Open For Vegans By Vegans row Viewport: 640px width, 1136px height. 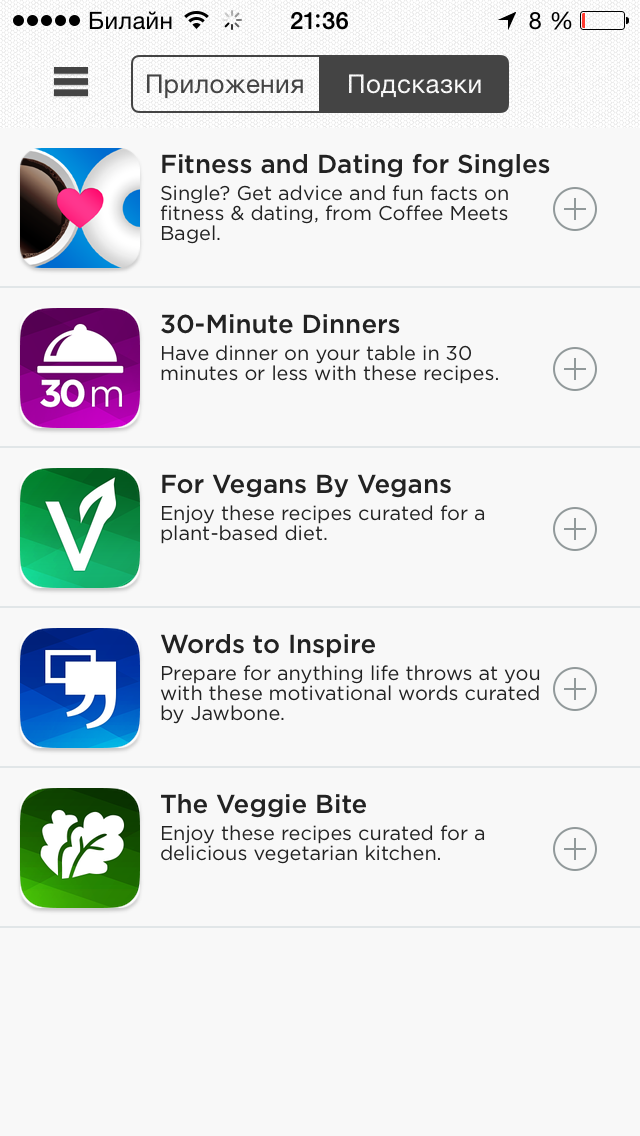tap(320, 527)
